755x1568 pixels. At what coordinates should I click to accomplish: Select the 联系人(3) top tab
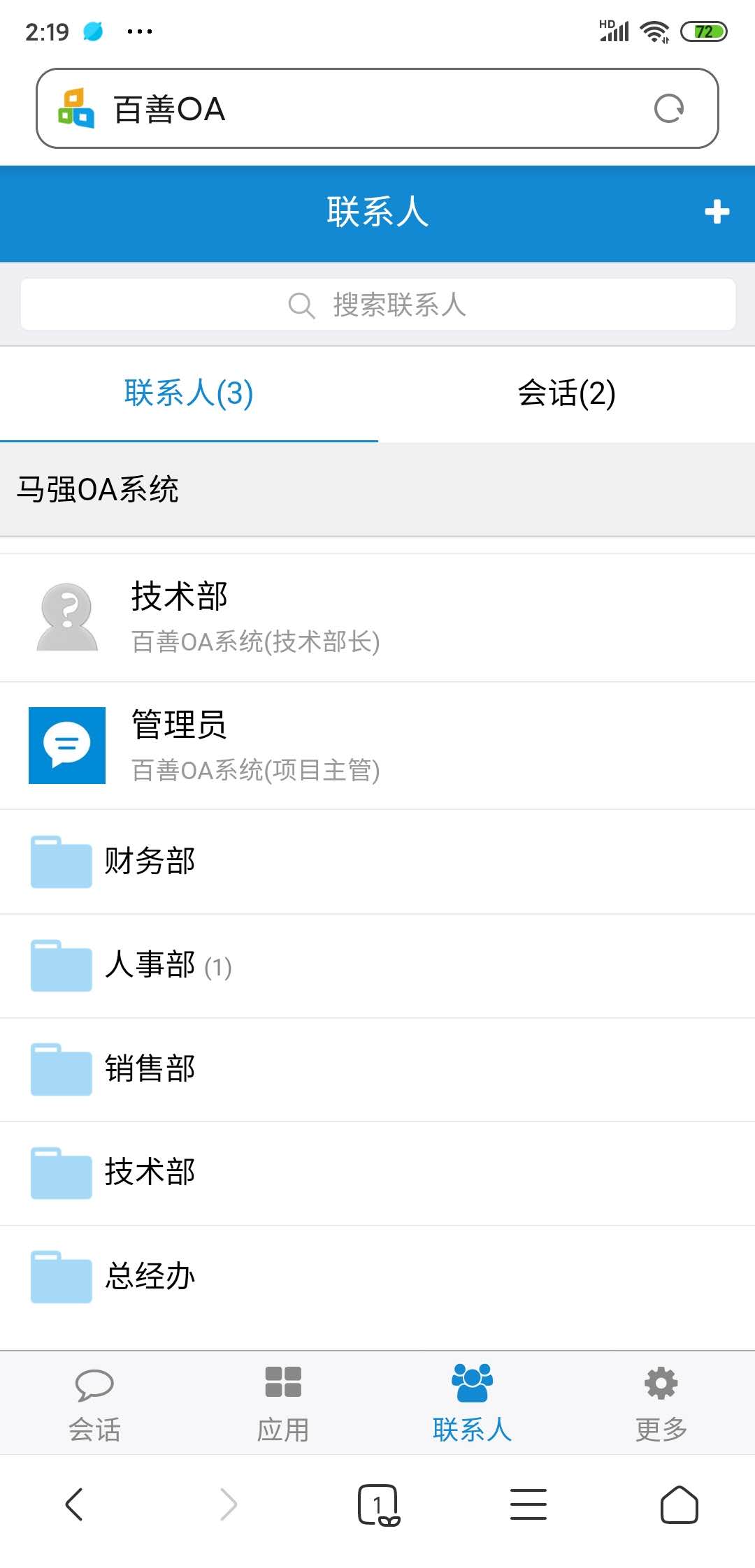189,393
